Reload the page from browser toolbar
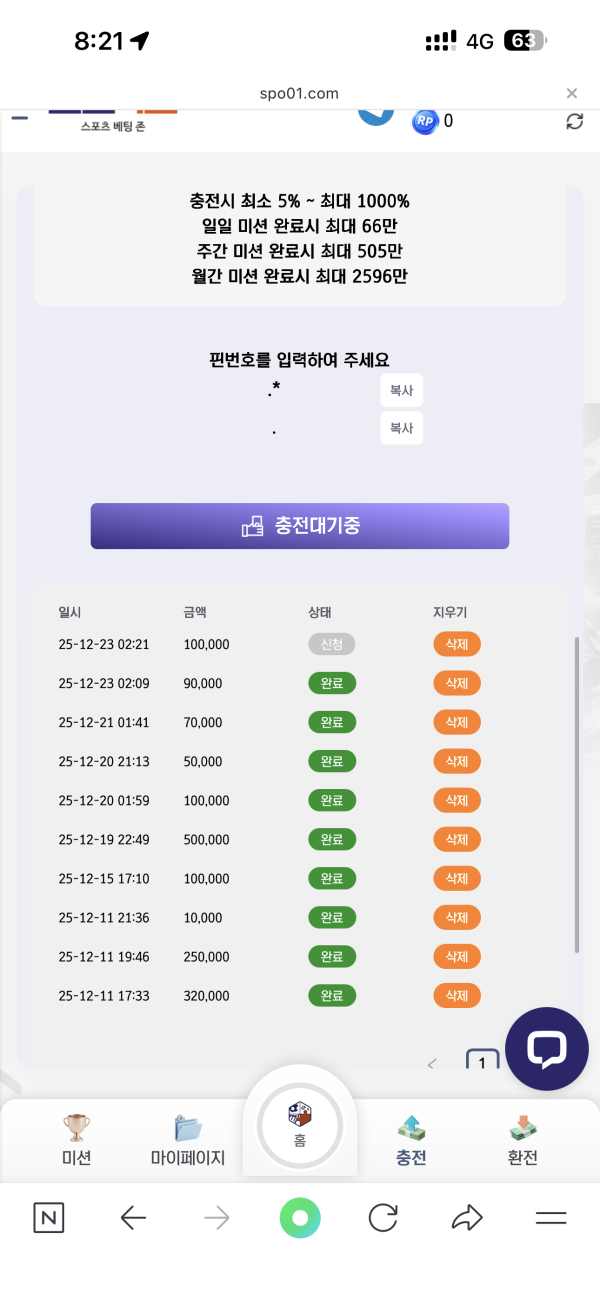The height and width of the screenshot is (1300, 600). 383,1217
